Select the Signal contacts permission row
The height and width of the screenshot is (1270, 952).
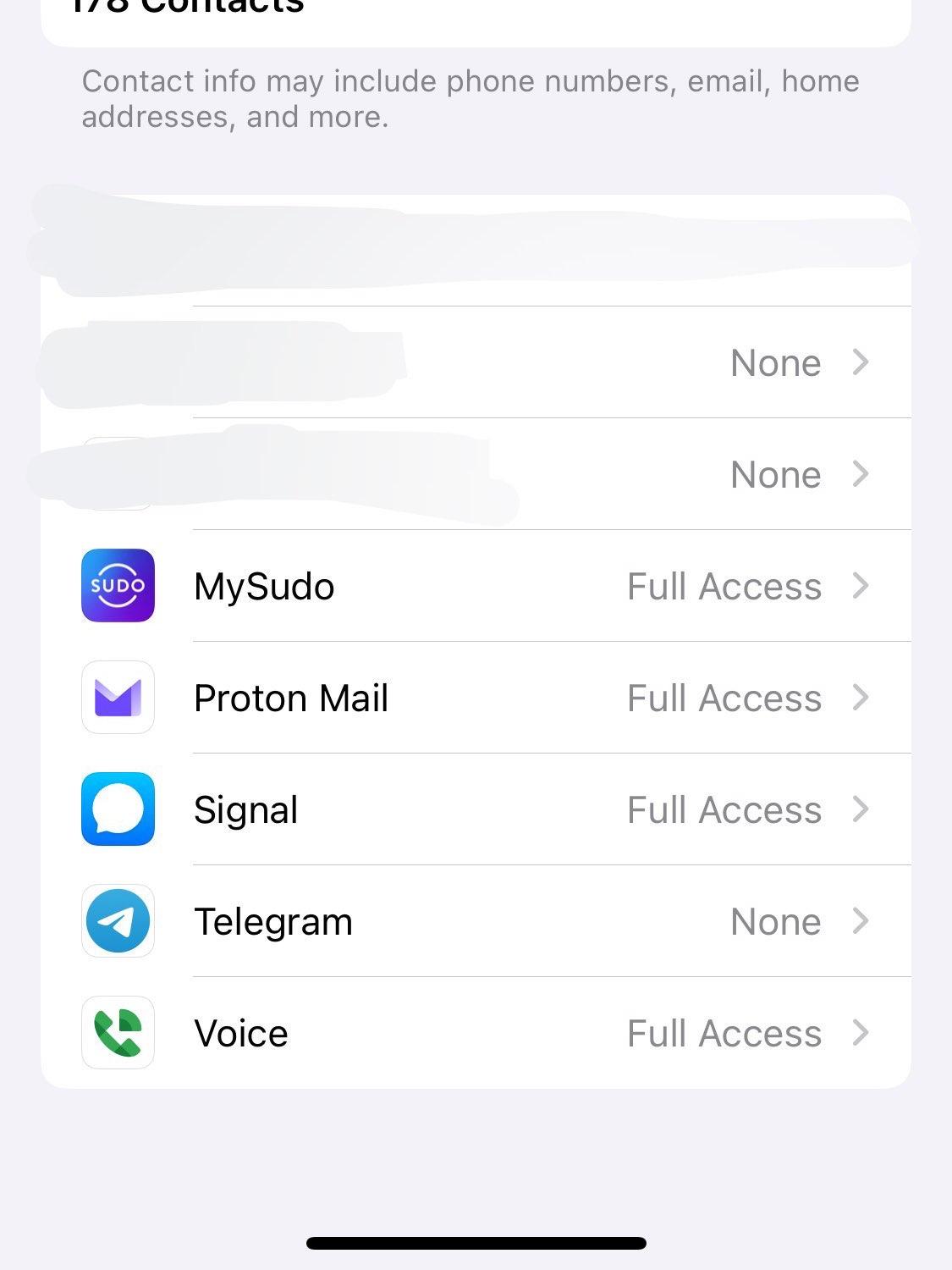pyautogui.click(x=476, y=809)
